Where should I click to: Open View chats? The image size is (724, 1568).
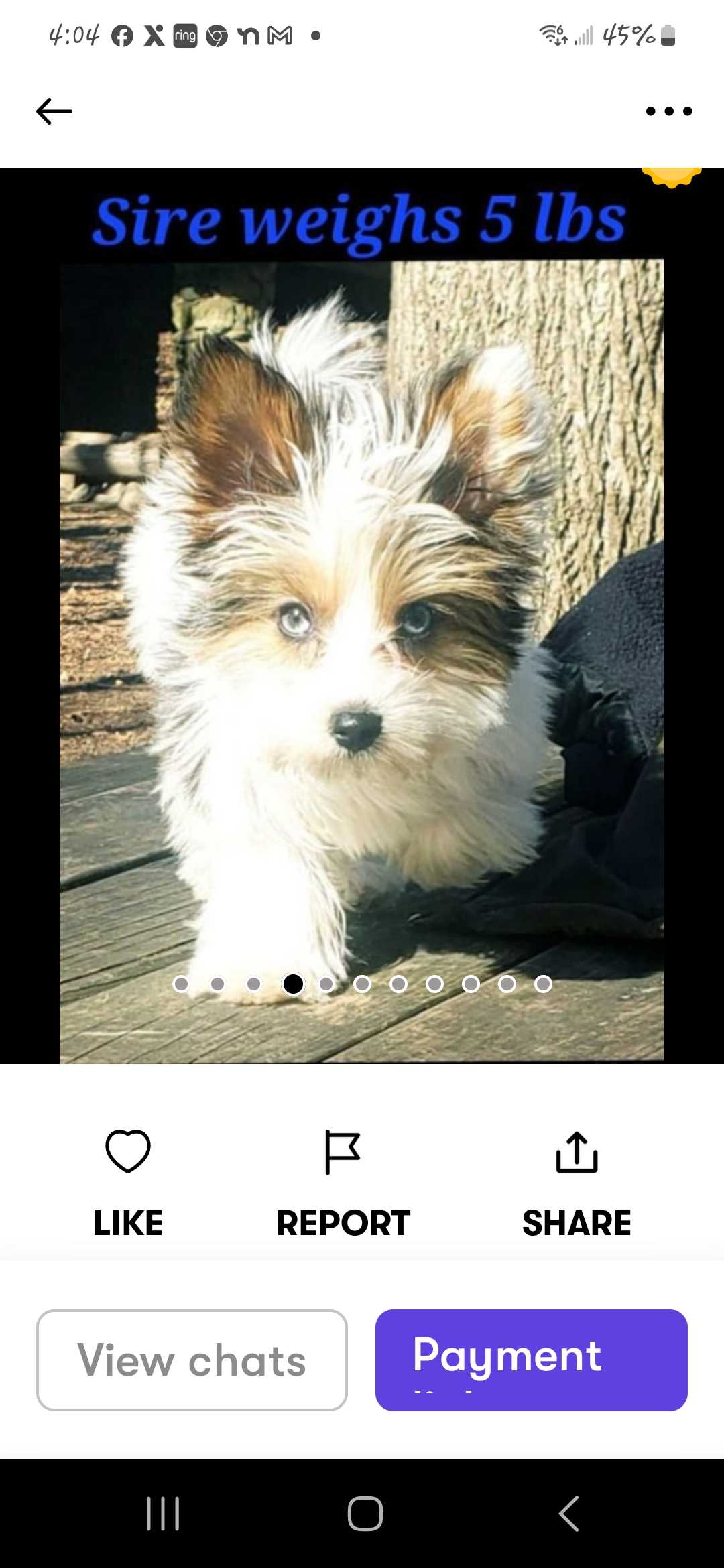192,1360
